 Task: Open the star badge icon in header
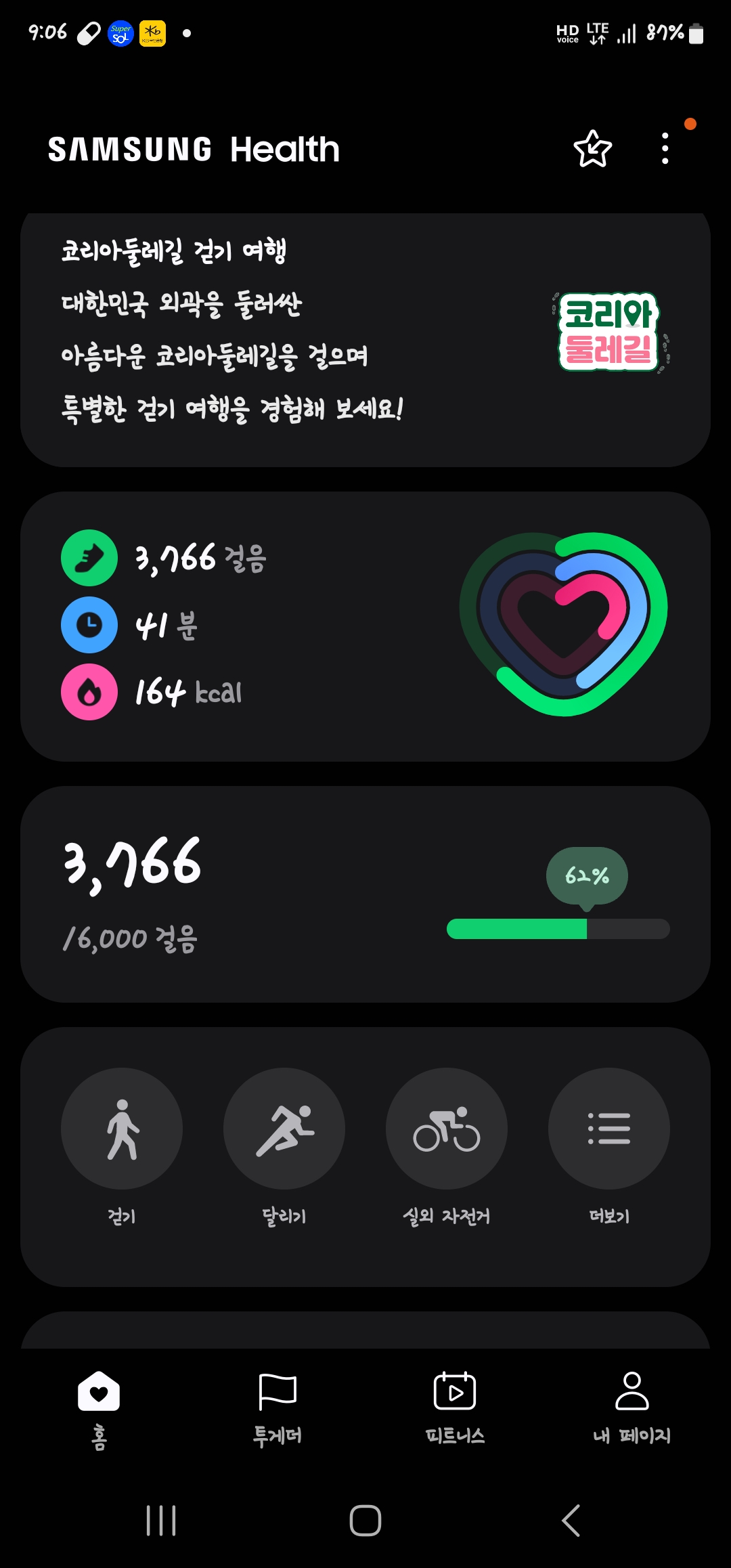tap(592, 149)
